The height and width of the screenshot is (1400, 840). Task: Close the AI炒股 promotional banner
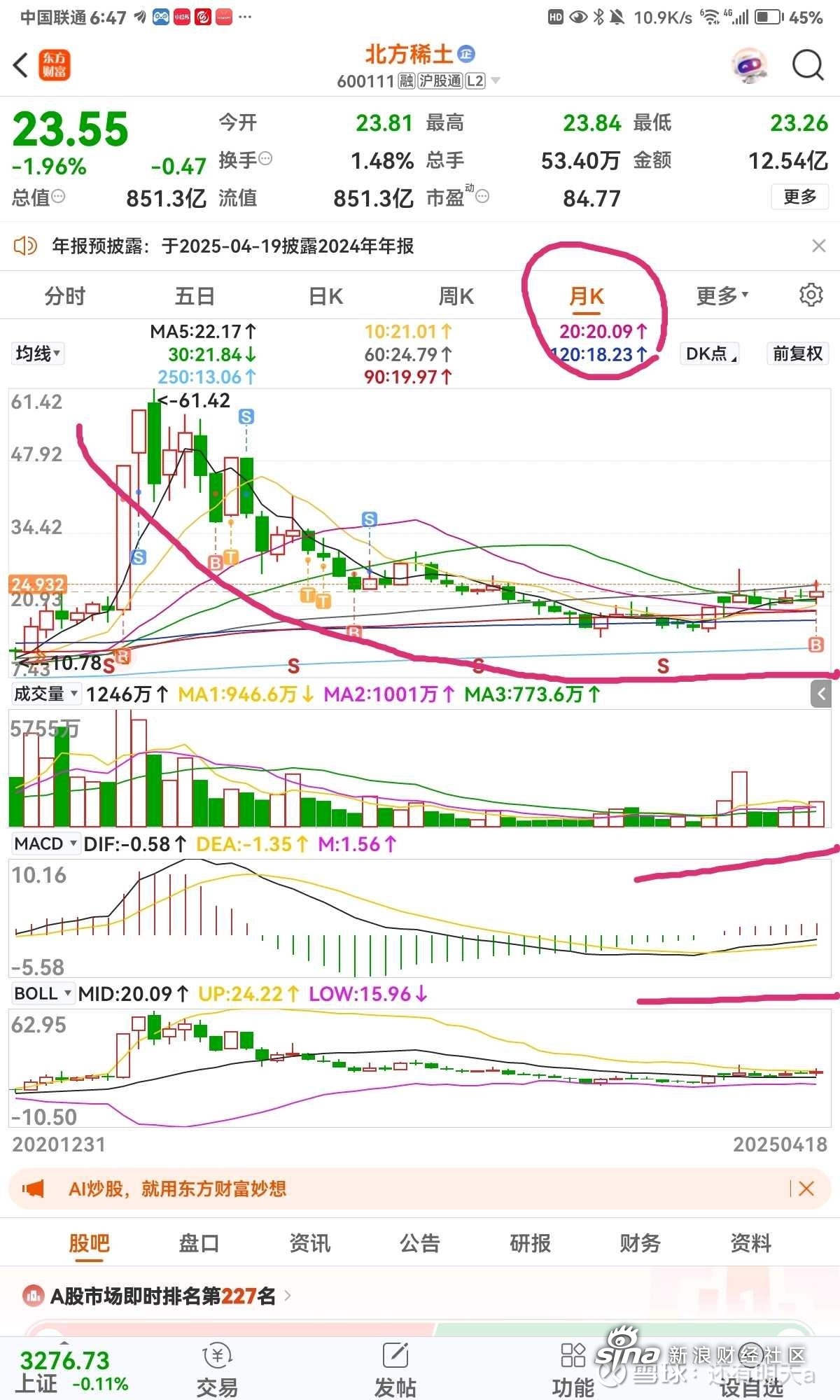click(806, 1188)
